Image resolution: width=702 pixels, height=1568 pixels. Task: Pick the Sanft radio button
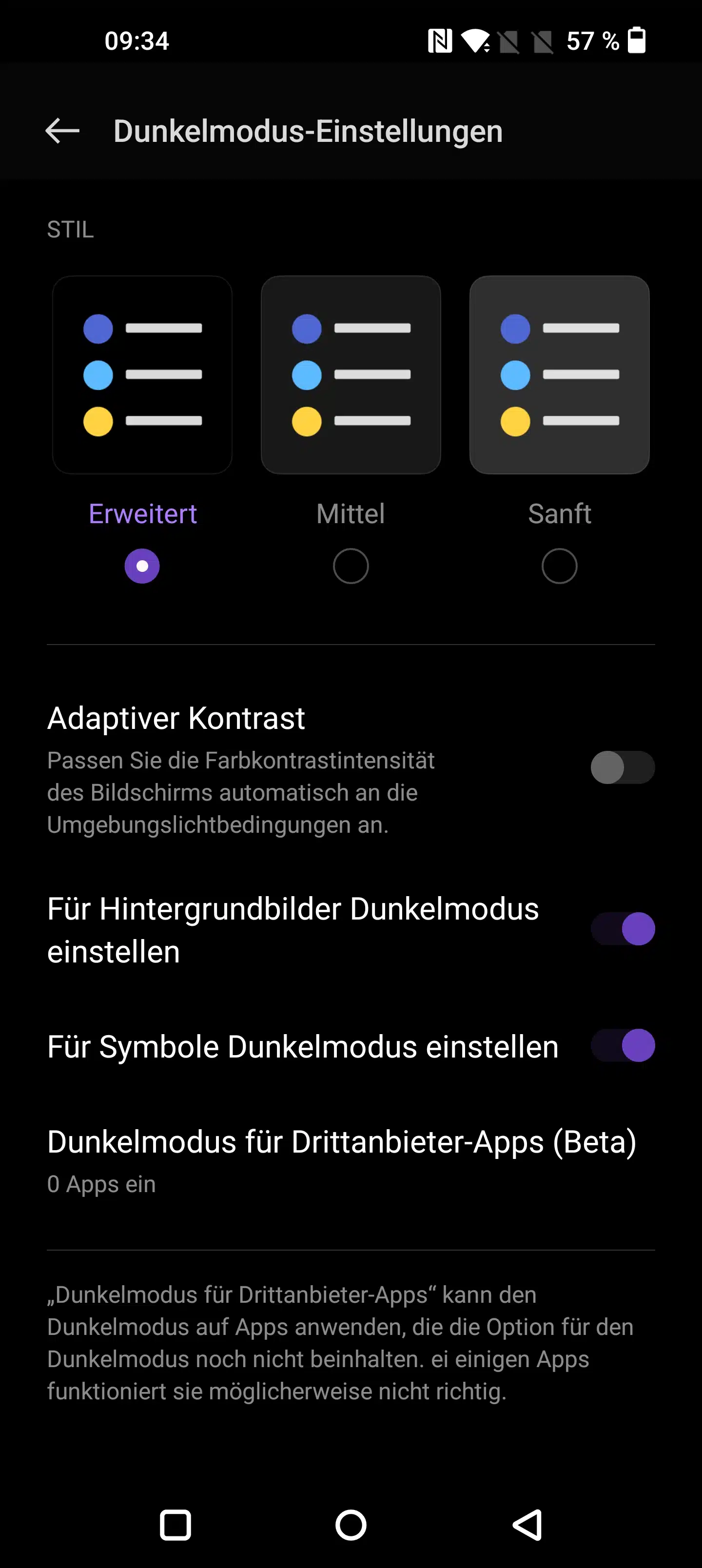[559, 566]
